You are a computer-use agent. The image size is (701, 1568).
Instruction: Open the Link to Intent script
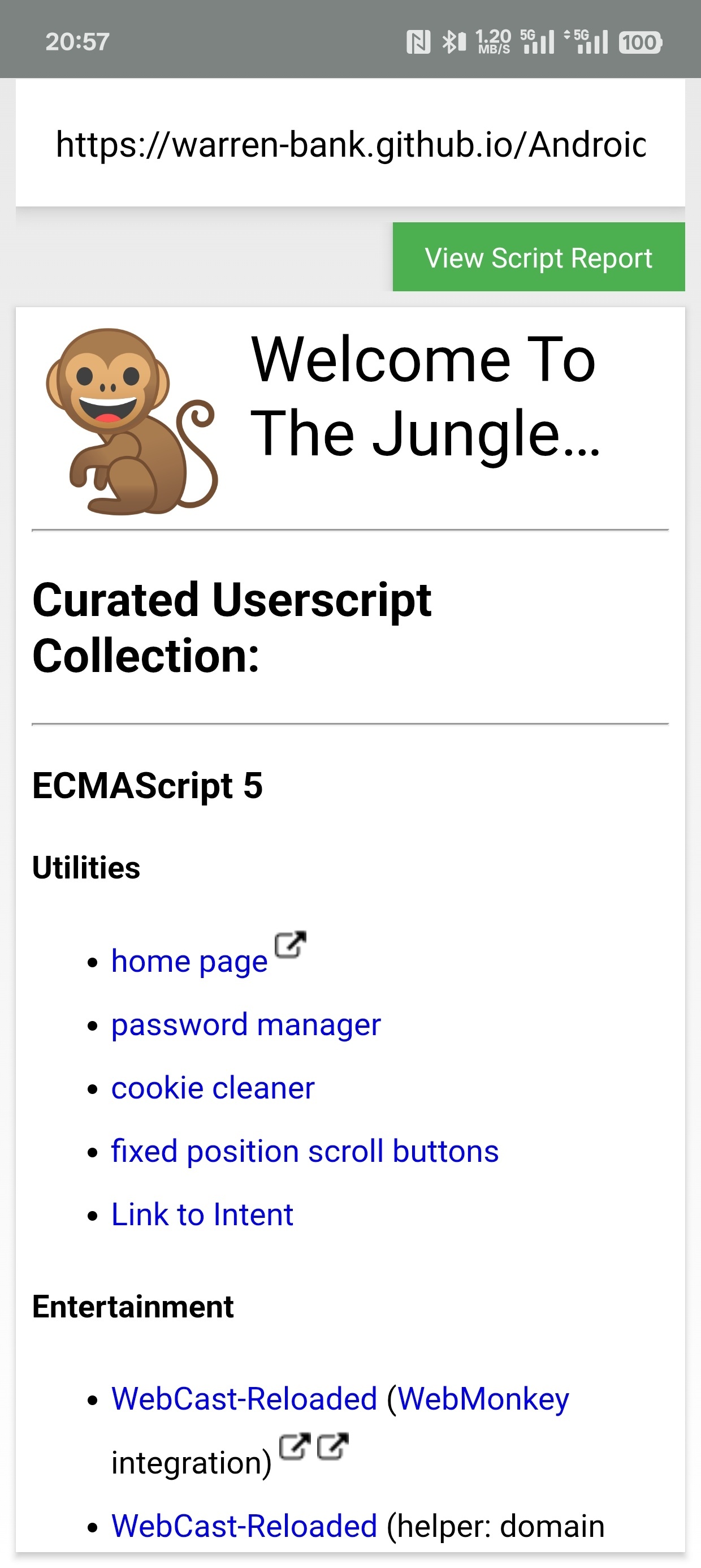[x=202, y=1215]
